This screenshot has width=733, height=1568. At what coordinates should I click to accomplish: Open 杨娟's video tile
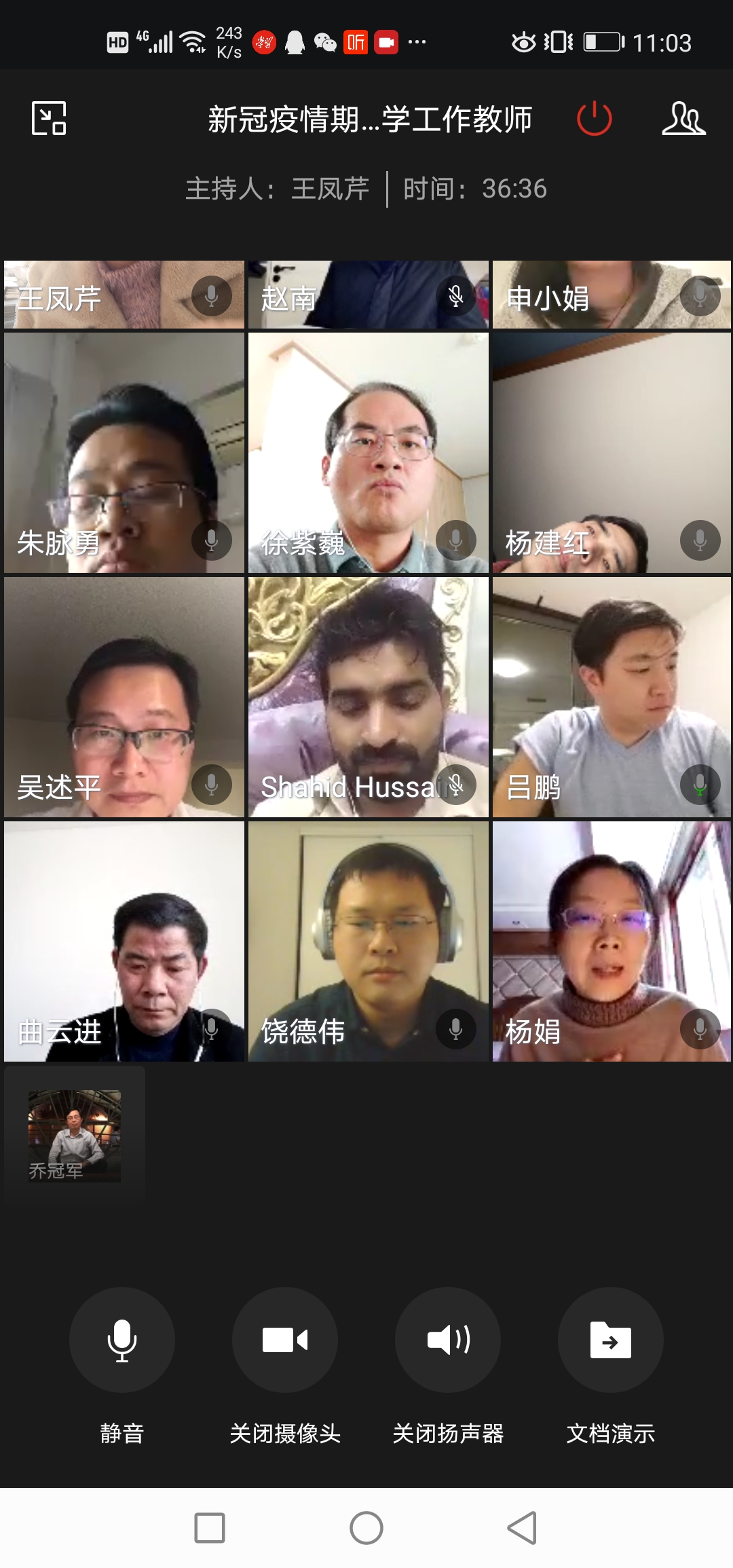[612, 941]
